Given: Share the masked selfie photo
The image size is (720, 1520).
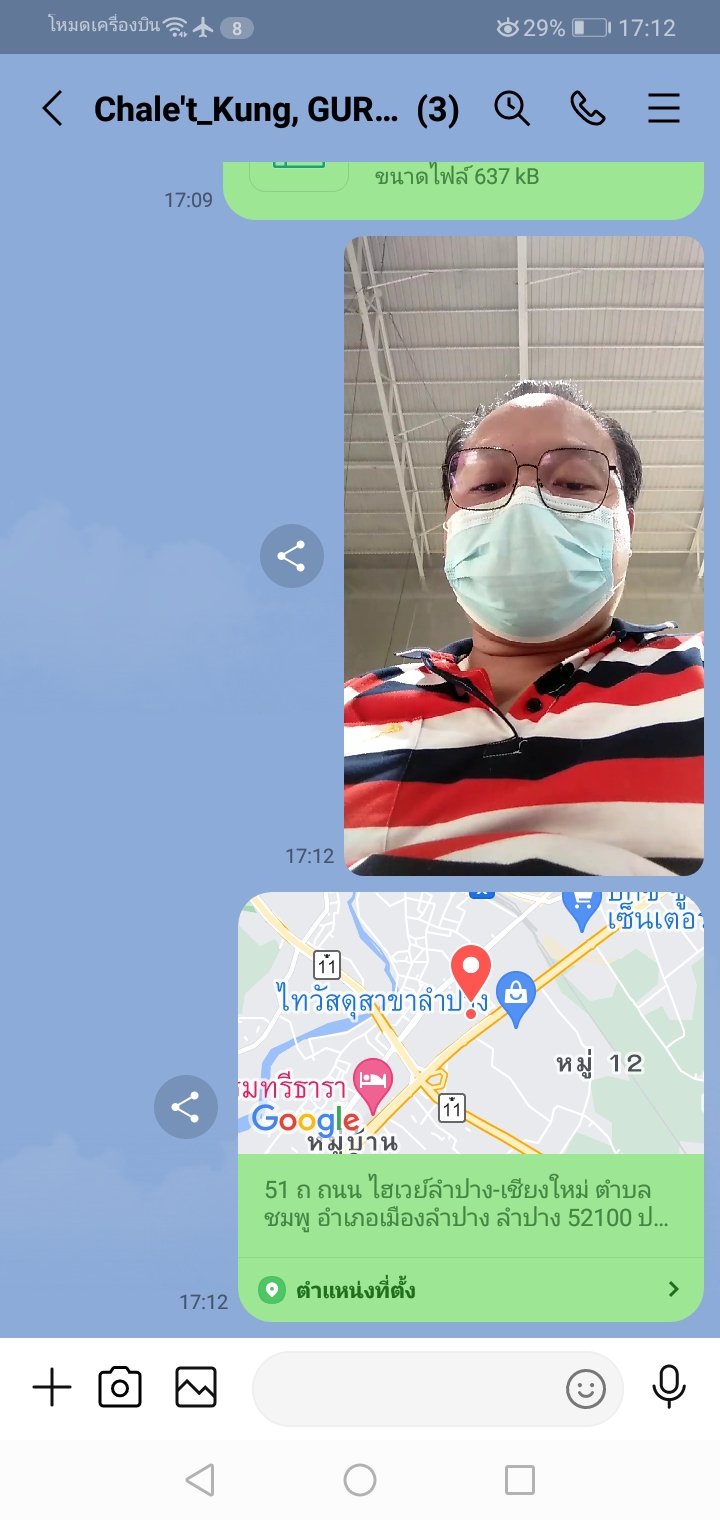Looking at the screenshot, I should point(291,556).
